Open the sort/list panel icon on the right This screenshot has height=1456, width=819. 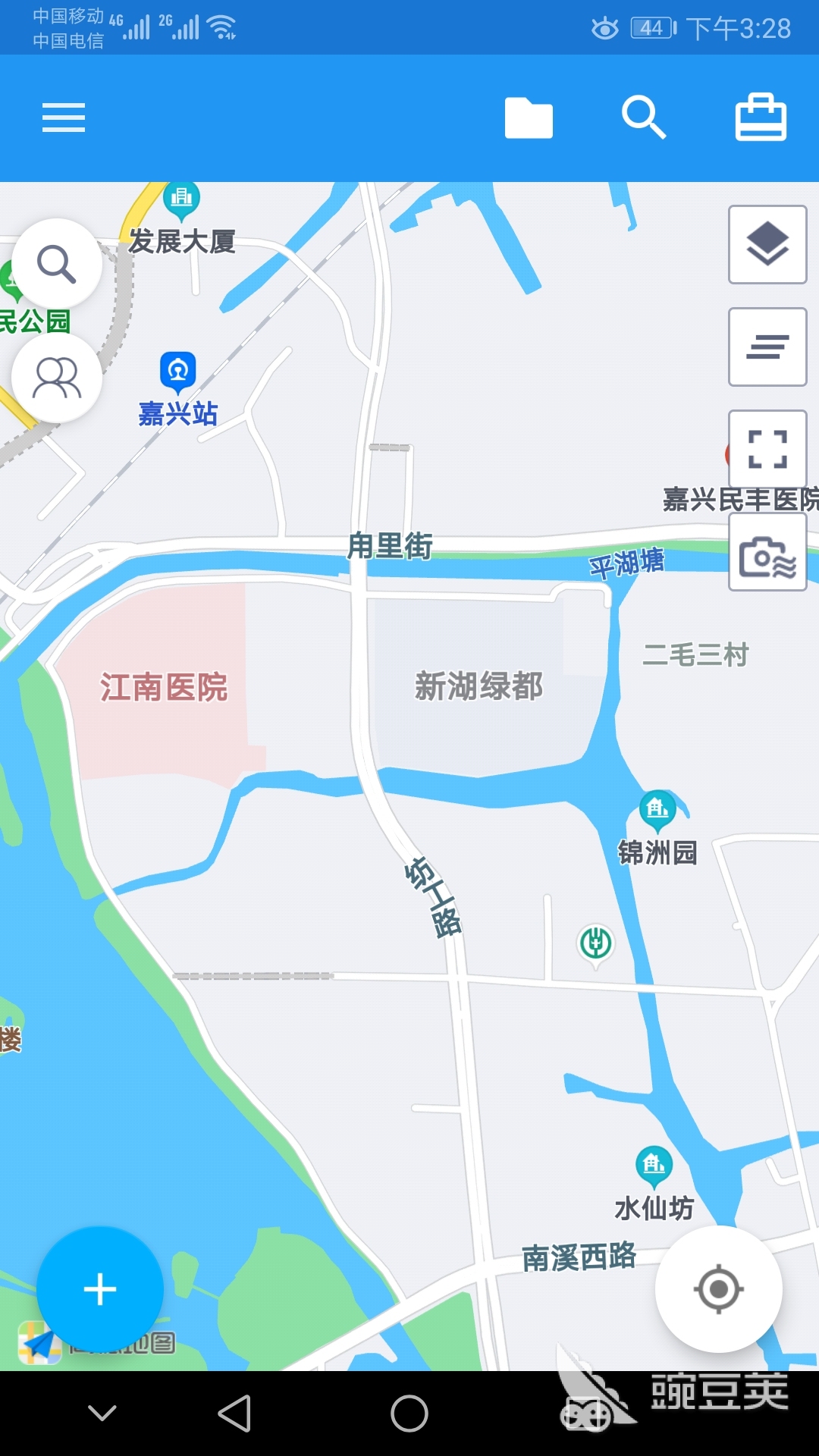[x=767, y=347]
